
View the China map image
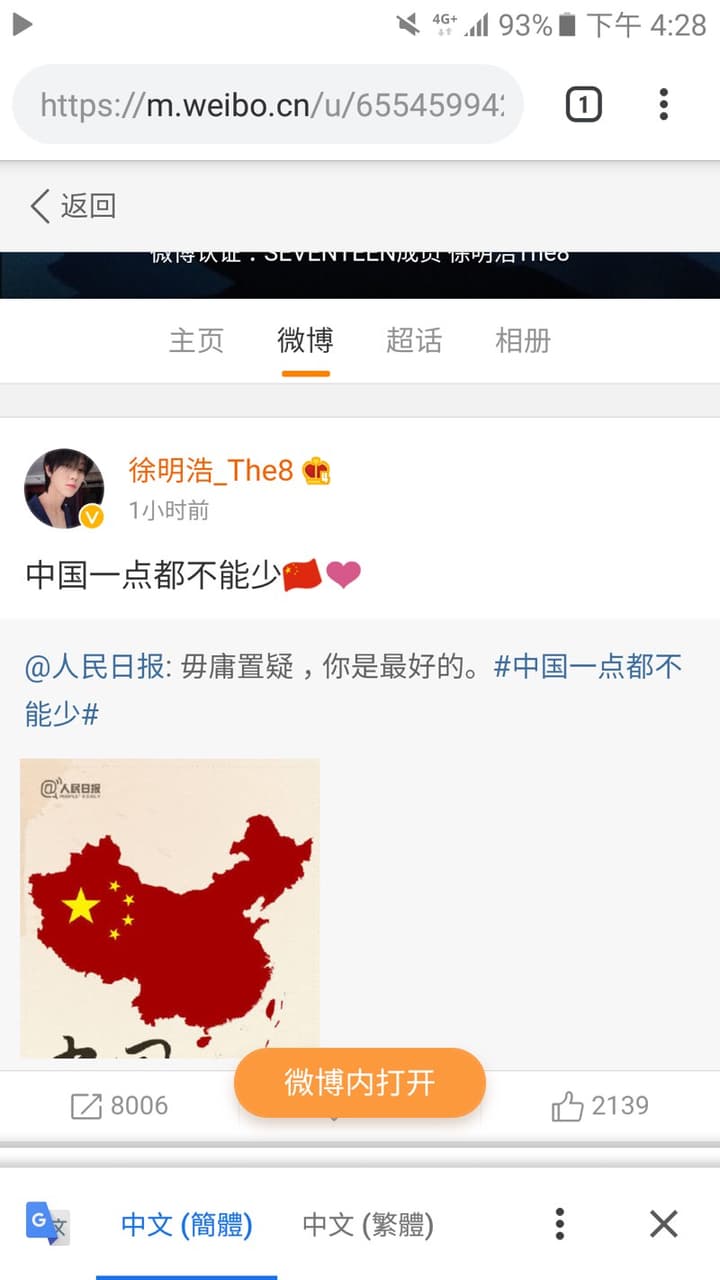pos(170,908)
